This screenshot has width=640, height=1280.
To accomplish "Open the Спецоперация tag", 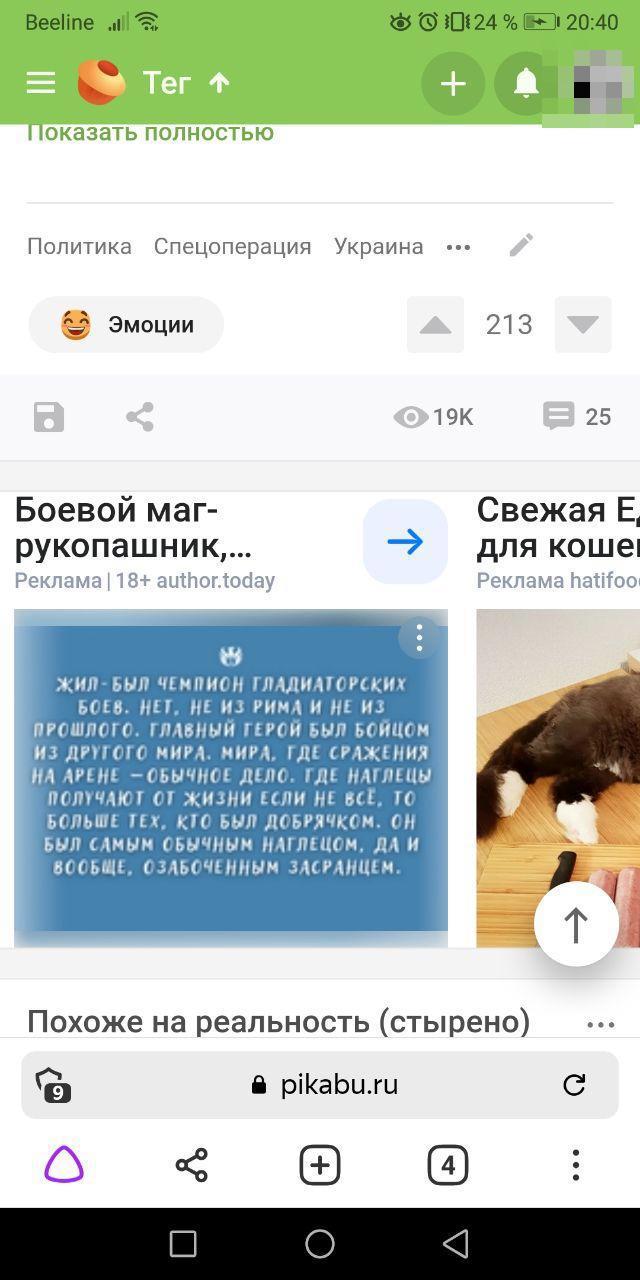I will pyautogui.click(x=232, y=246).
